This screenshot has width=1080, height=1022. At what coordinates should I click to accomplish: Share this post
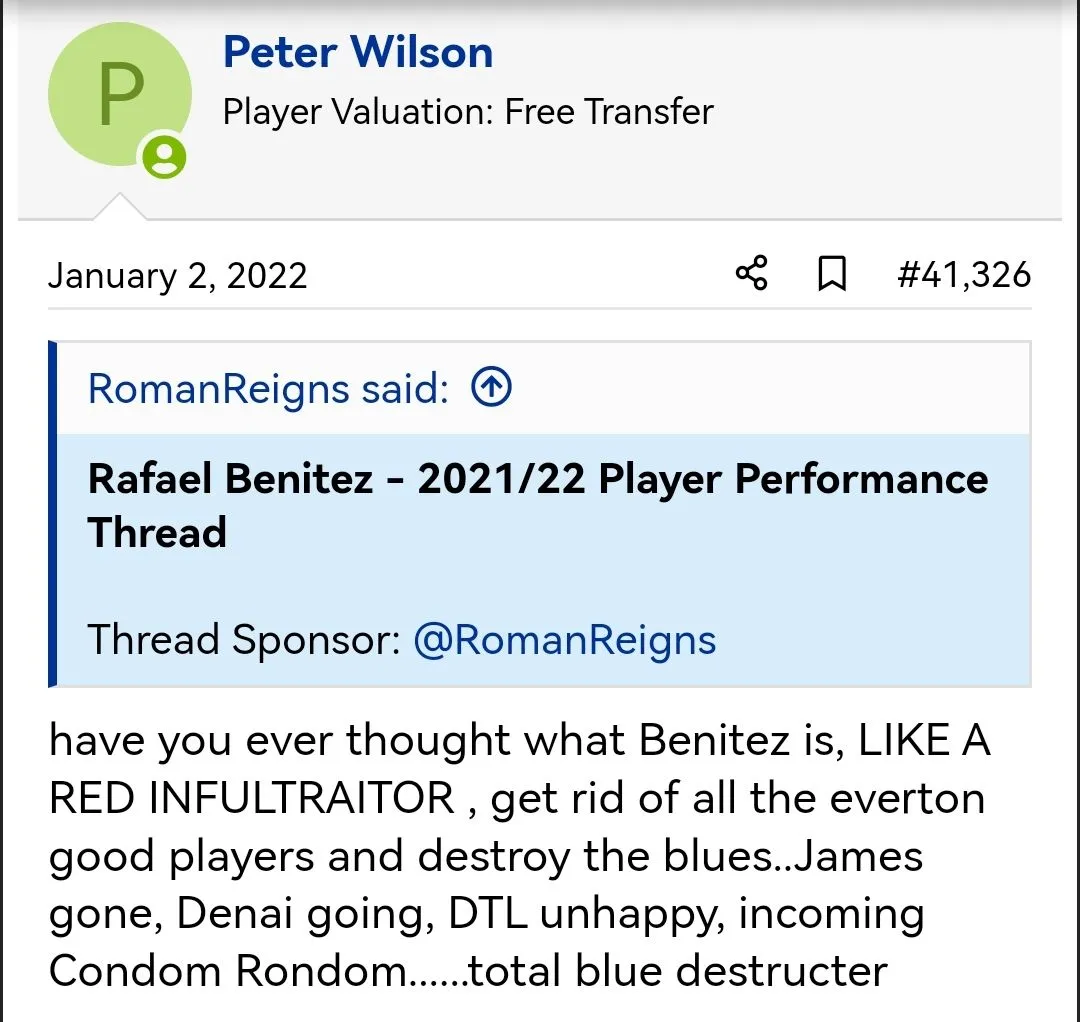click(751, 273)
